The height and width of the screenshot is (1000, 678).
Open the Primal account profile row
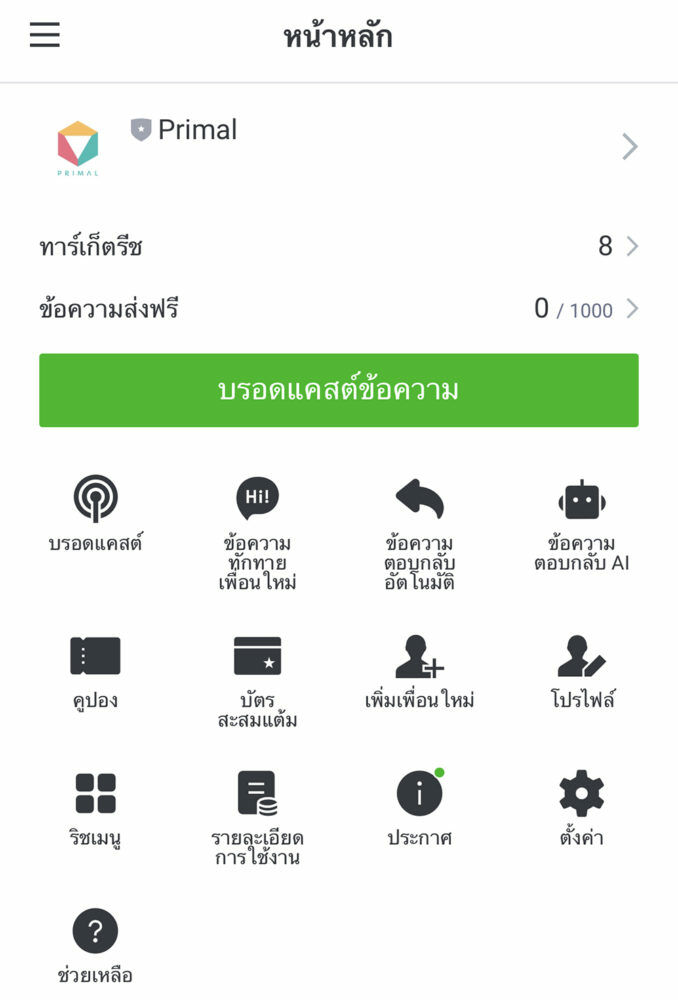(x=339, y=147)
